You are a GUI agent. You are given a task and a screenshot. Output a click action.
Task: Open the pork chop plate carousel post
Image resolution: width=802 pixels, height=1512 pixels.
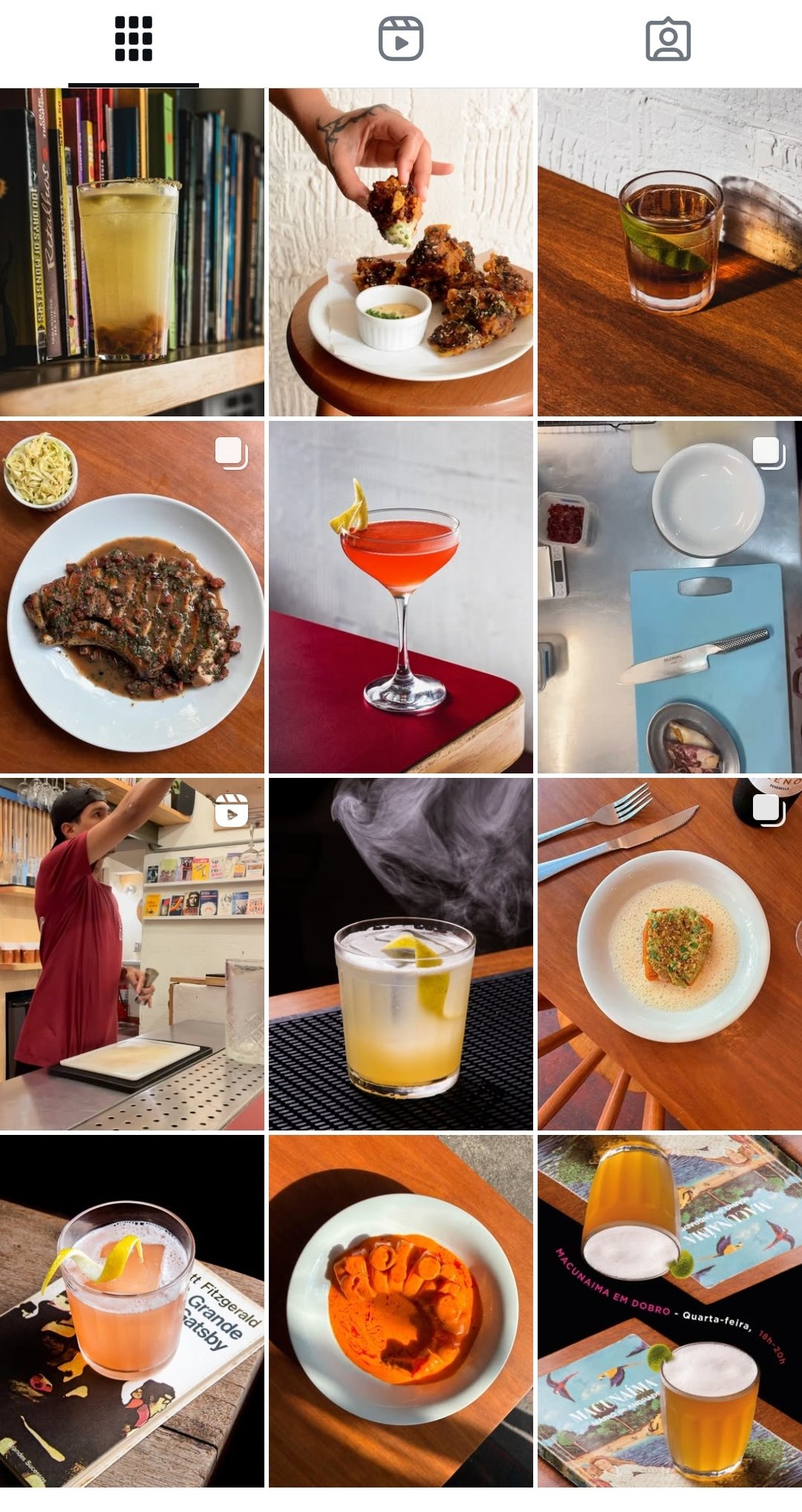(x=132, y=598)
